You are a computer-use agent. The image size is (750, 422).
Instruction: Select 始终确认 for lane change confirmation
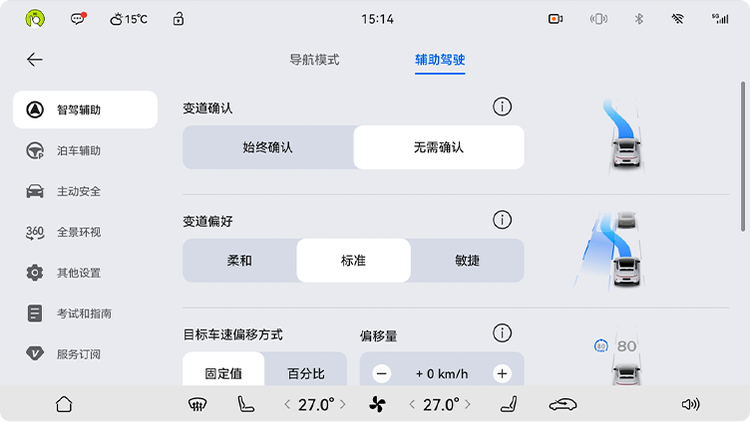(x=268, y=147)
